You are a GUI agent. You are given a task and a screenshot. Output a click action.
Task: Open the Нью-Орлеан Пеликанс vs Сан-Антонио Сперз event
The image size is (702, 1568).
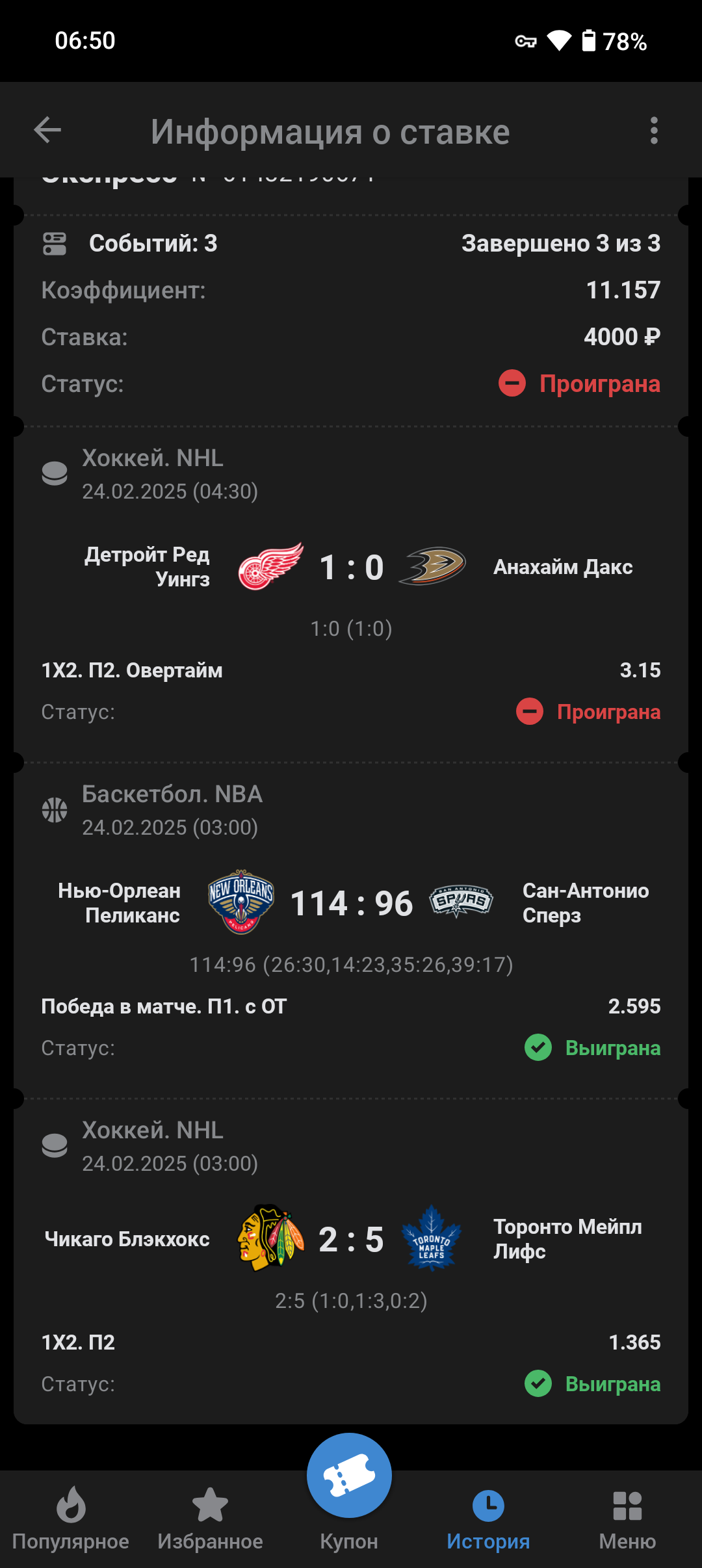pos(351,902)
